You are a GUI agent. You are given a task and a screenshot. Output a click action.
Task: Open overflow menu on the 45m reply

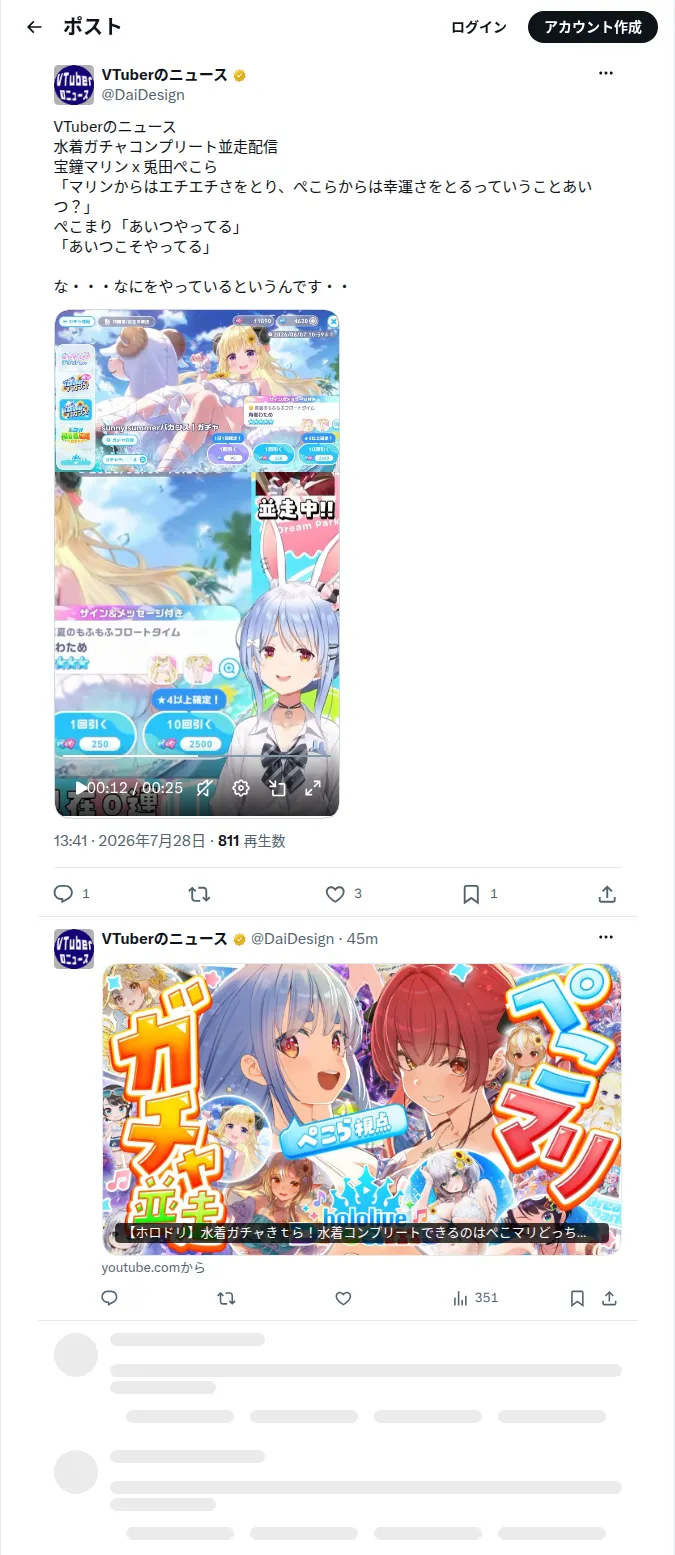click(x=606, y=938)
